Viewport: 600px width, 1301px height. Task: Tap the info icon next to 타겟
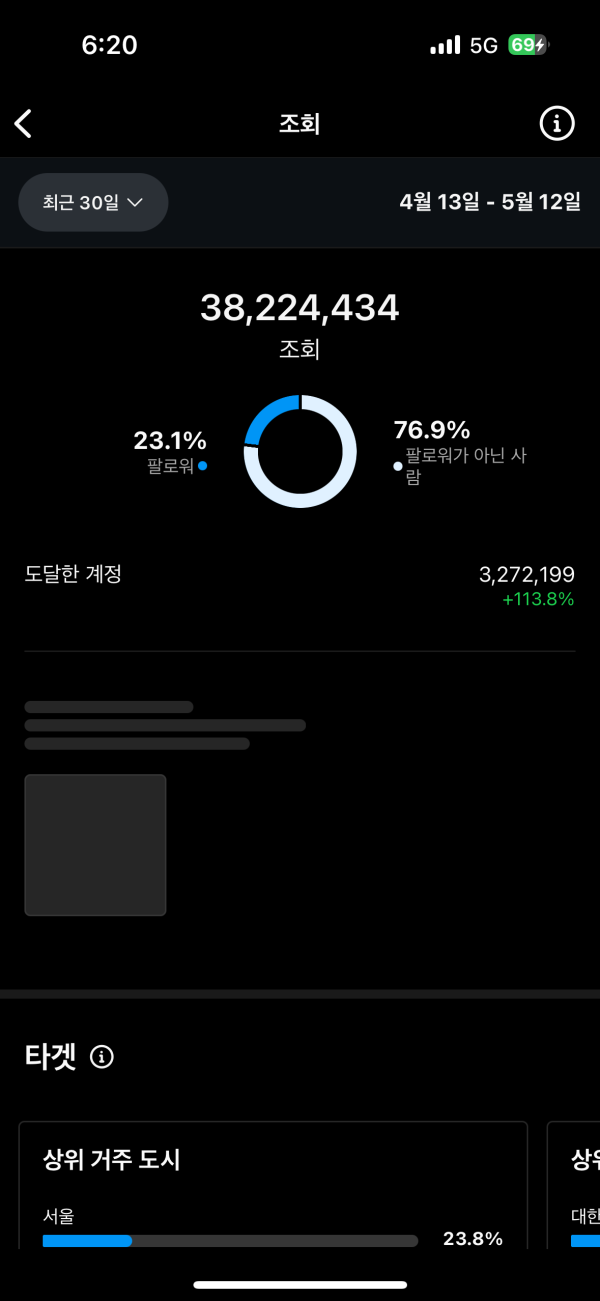pos(102,1056)
